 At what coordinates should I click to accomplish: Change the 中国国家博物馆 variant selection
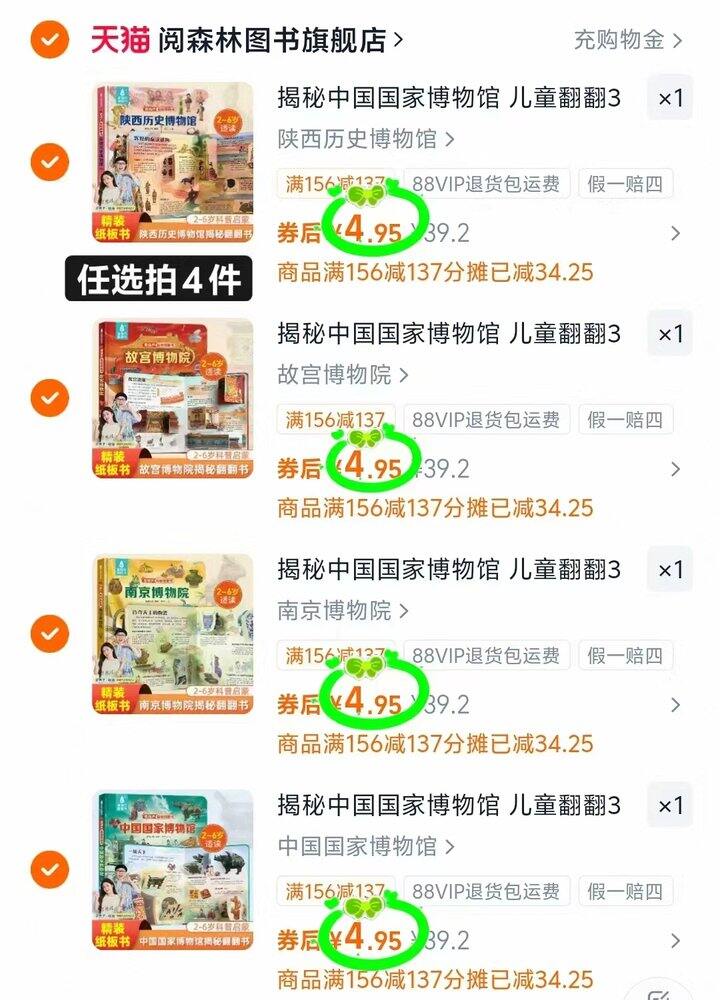pos(365,846)
